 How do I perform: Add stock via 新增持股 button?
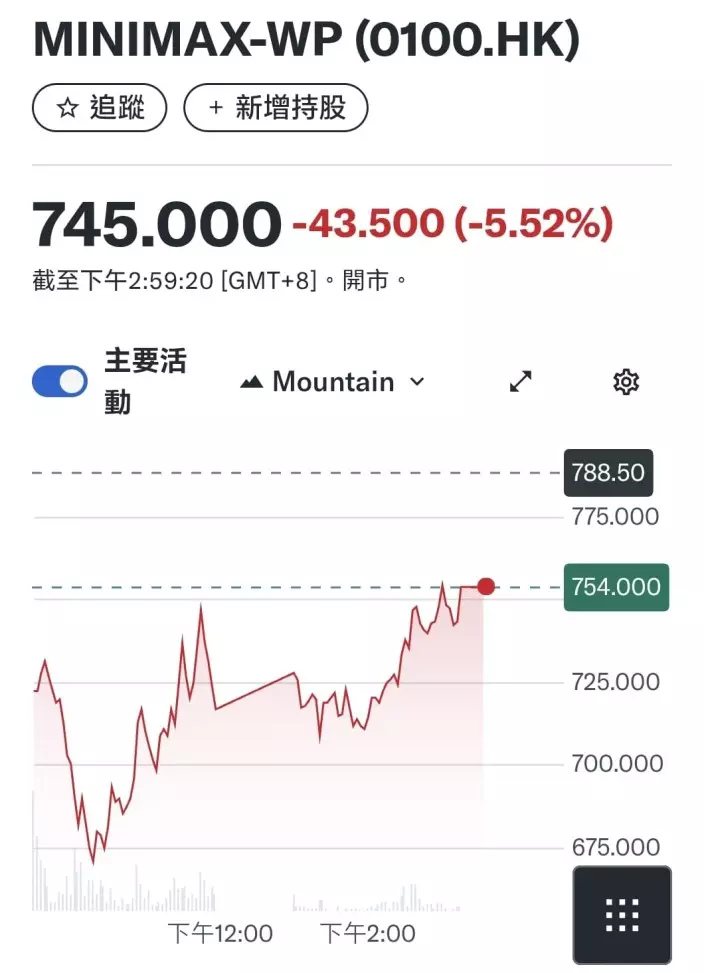pos(276,108)
